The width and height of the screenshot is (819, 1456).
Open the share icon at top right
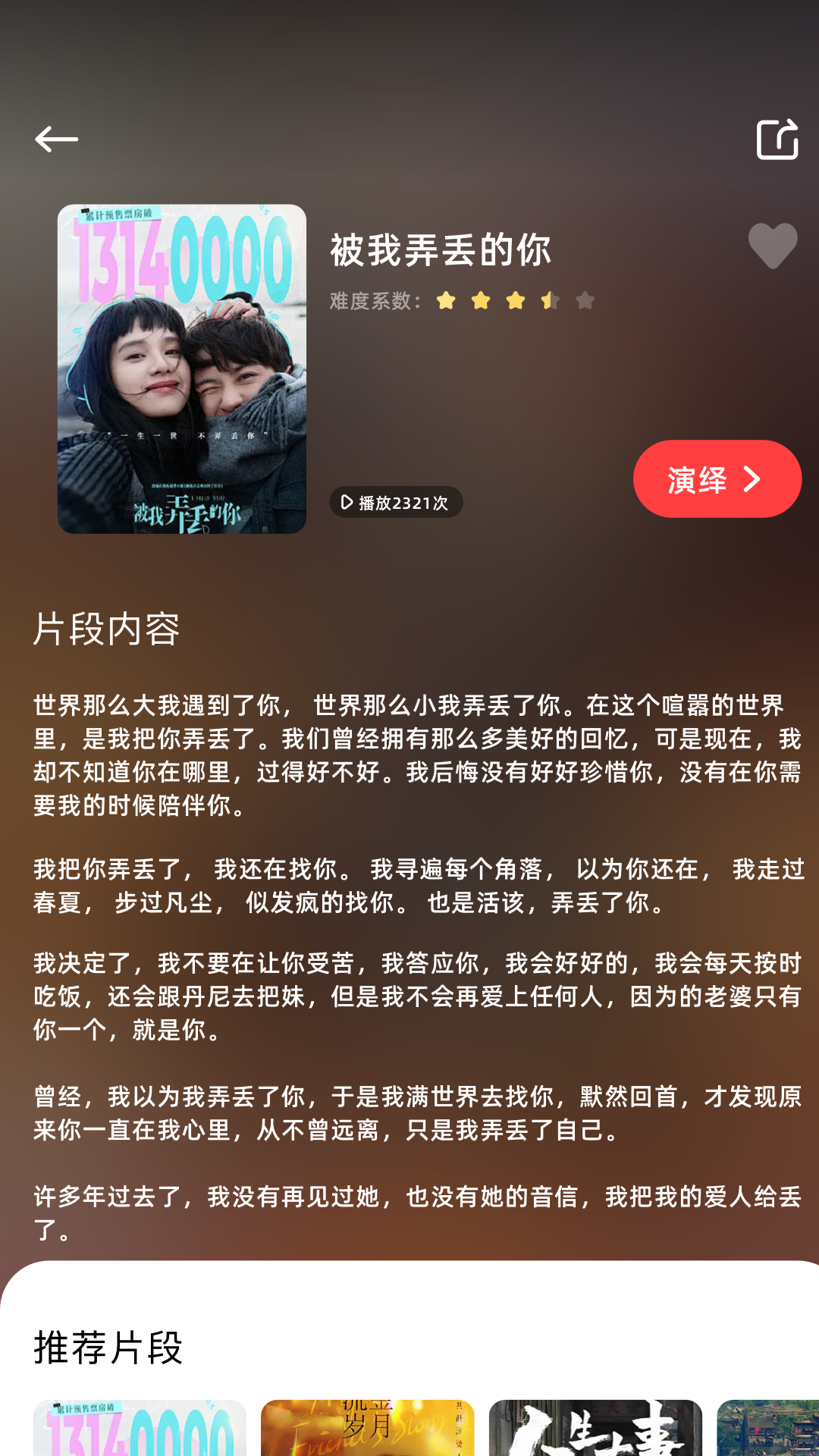[778, 139]
